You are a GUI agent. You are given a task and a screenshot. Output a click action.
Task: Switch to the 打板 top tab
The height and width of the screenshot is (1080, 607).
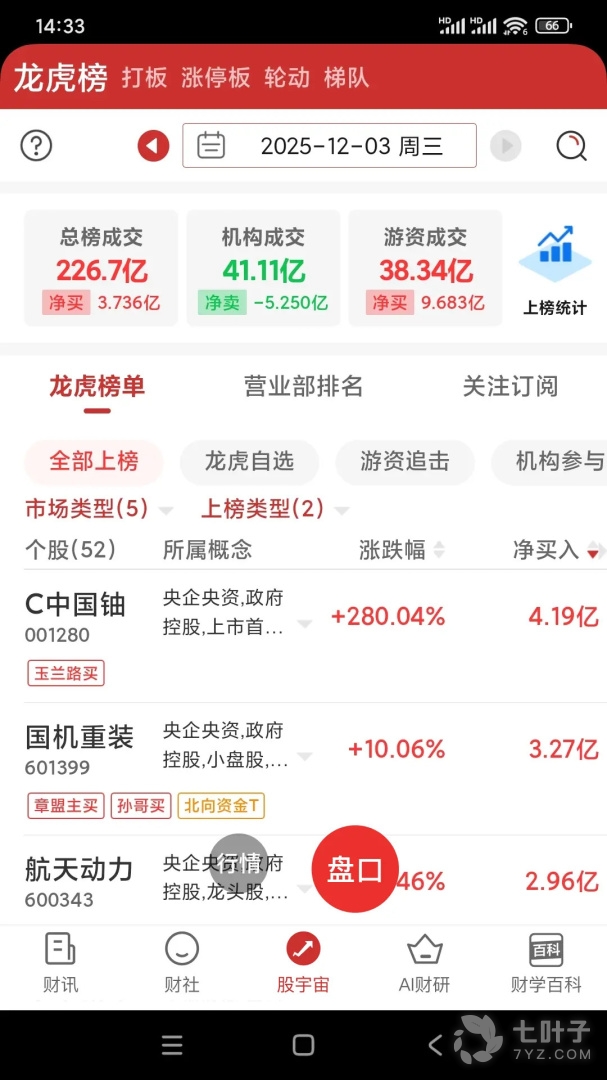[144, 78]
